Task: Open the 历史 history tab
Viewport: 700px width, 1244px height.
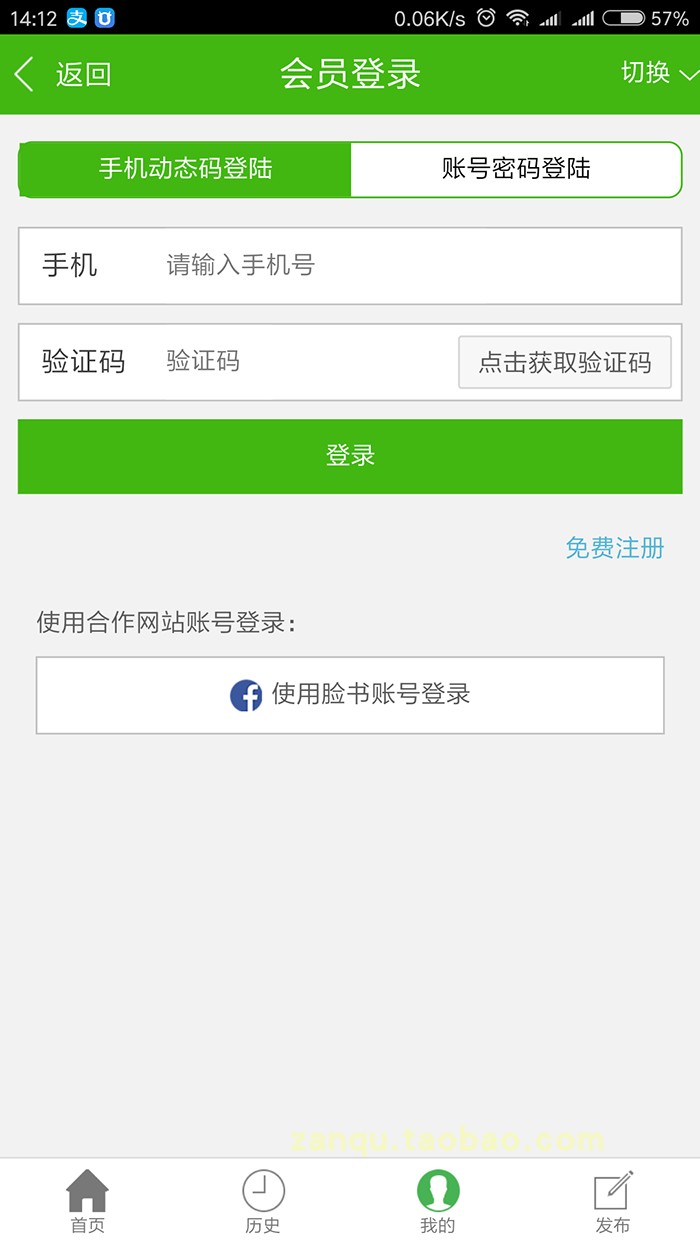Action: point(263,1201)
